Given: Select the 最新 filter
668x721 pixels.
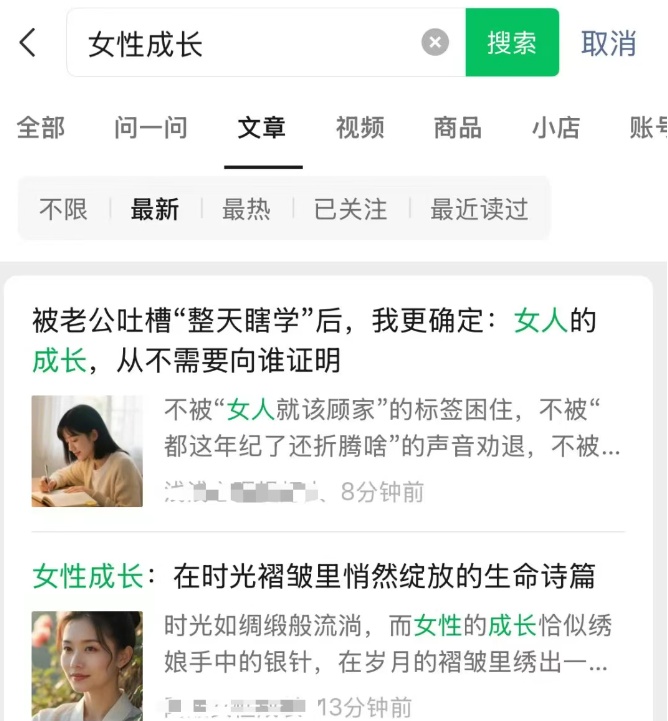Looking at the screenshot, I should pyautogui.click(x=155, y=209).
